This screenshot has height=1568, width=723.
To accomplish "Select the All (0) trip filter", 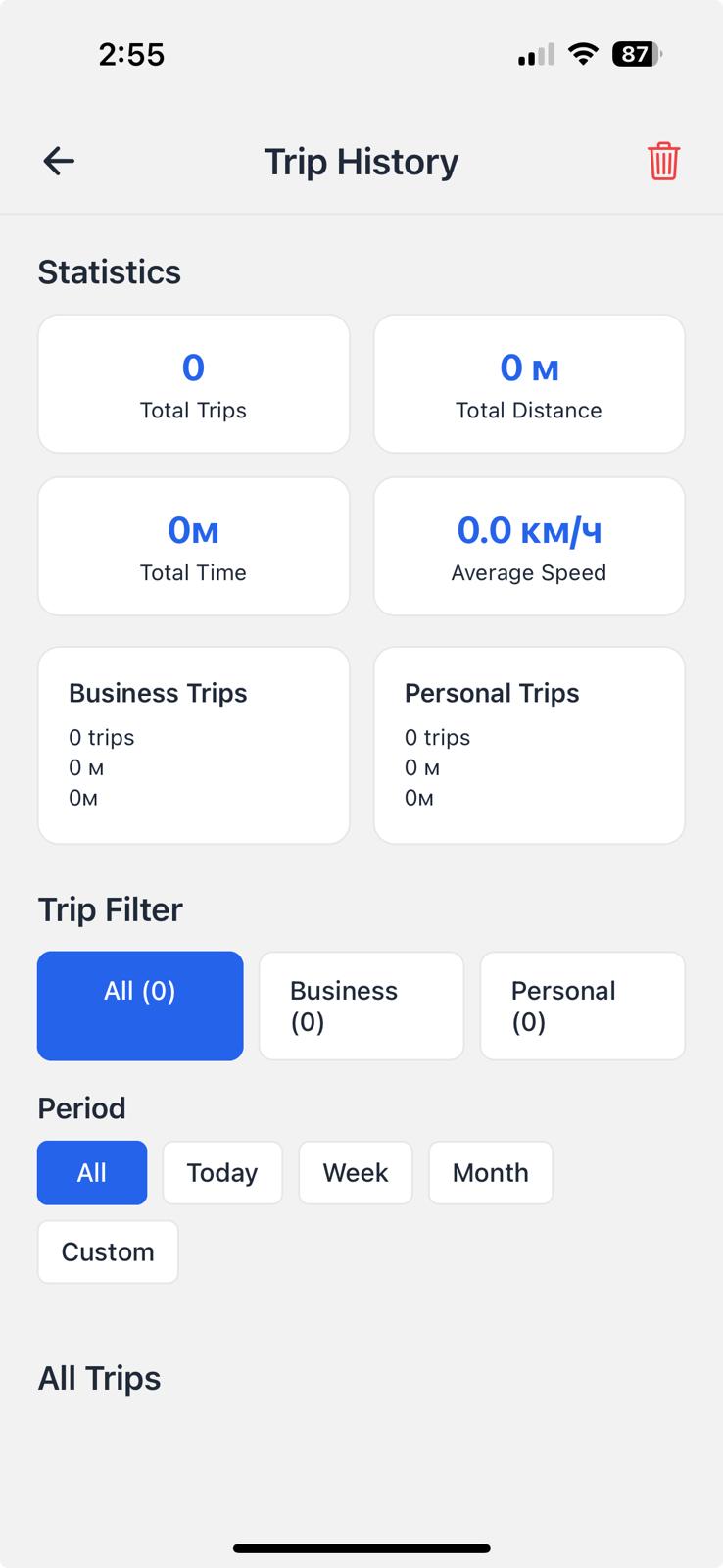I will point(140,1005).
